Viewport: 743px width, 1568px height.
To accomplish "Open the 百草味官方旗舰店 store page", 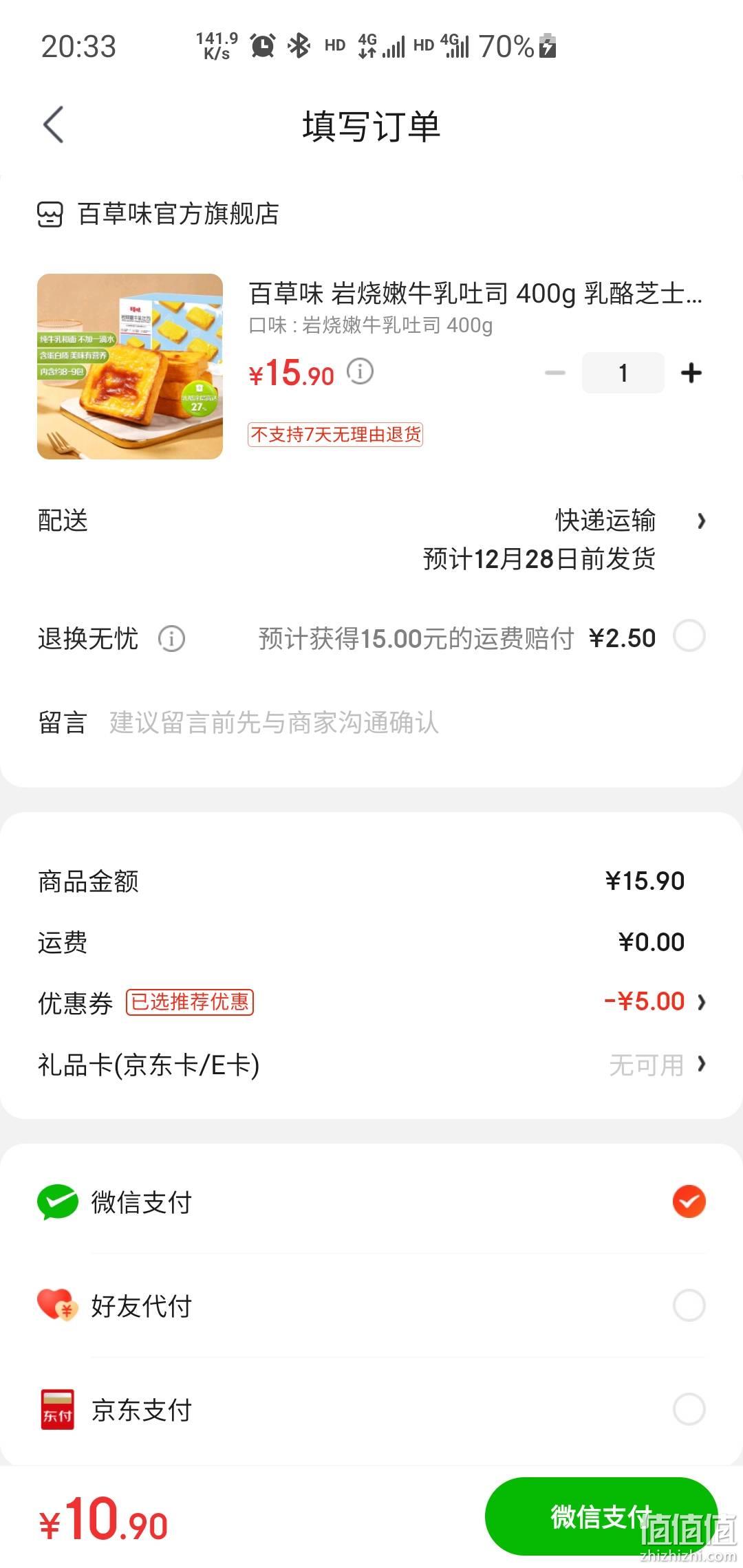I will [x=158, y=214].
